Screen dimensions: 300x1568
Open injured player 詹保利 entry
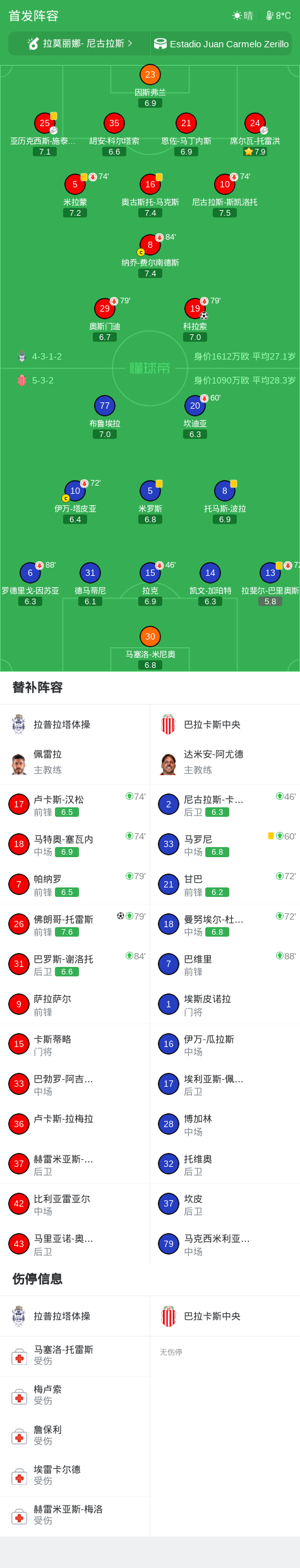point(75,1435)
